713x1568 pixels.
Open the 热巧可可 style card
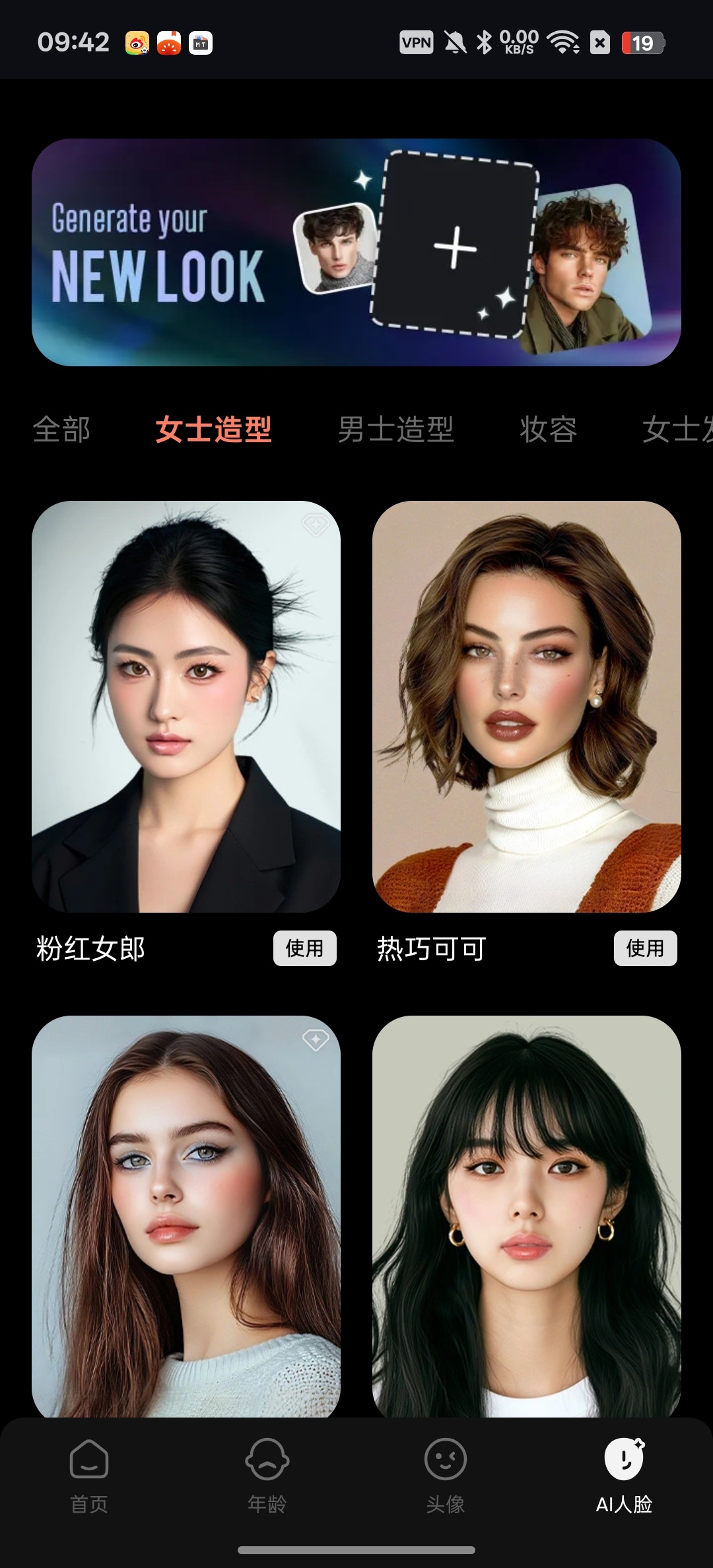coord(527,707)
